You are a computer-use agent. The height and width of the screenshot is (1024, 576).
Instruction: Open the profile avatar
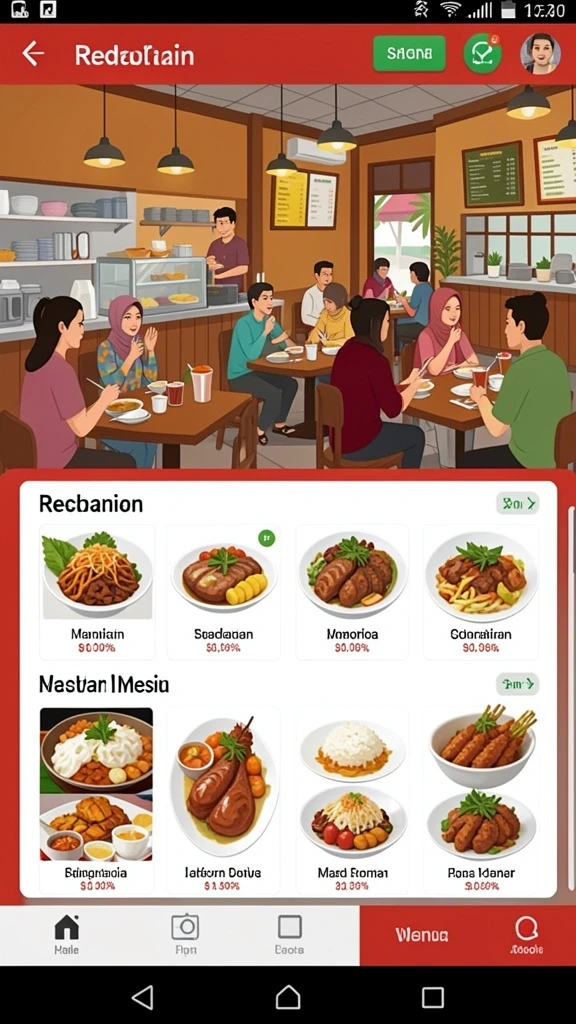coord(540,54)
